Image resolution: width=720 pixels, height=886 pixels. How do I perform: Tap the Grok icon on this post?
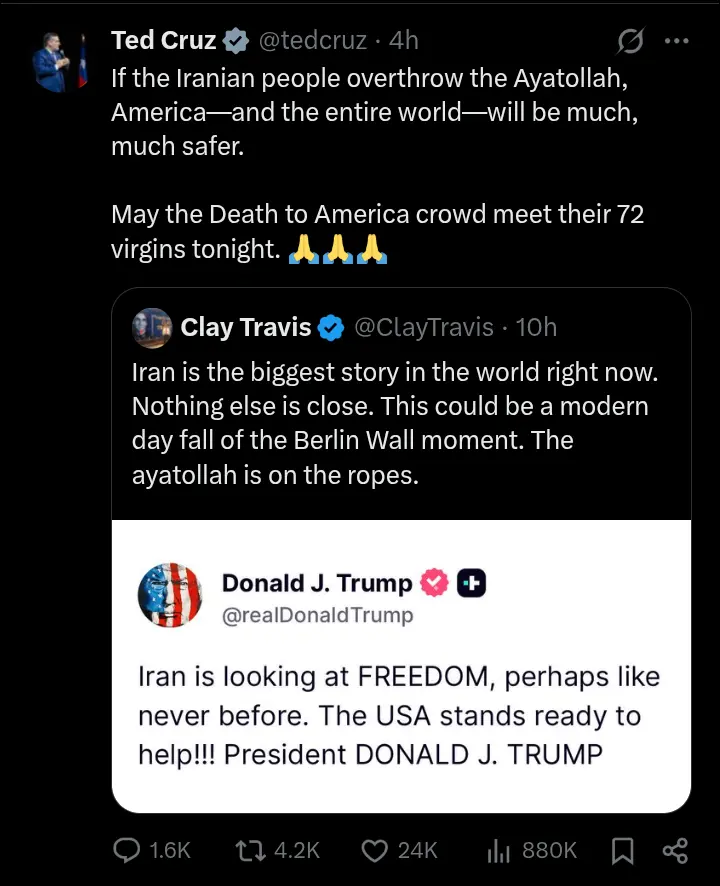(630, 42)
